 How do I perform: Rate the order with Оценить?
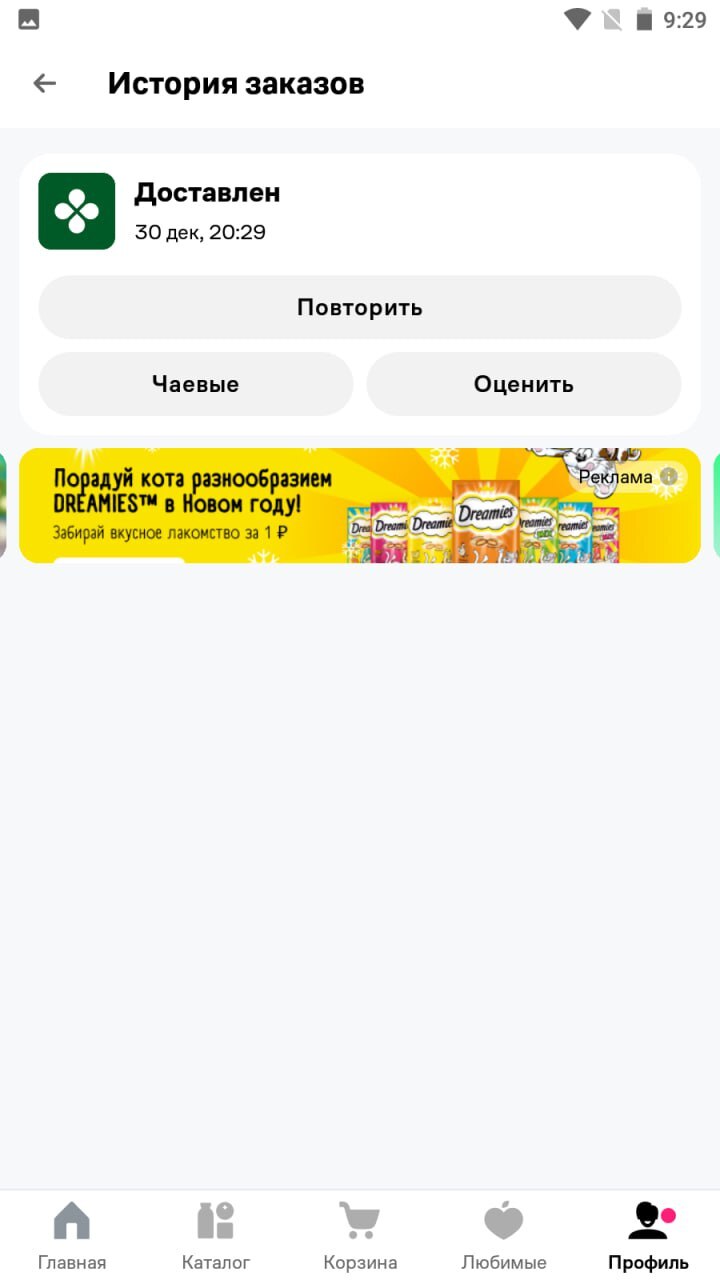[523, 384]
